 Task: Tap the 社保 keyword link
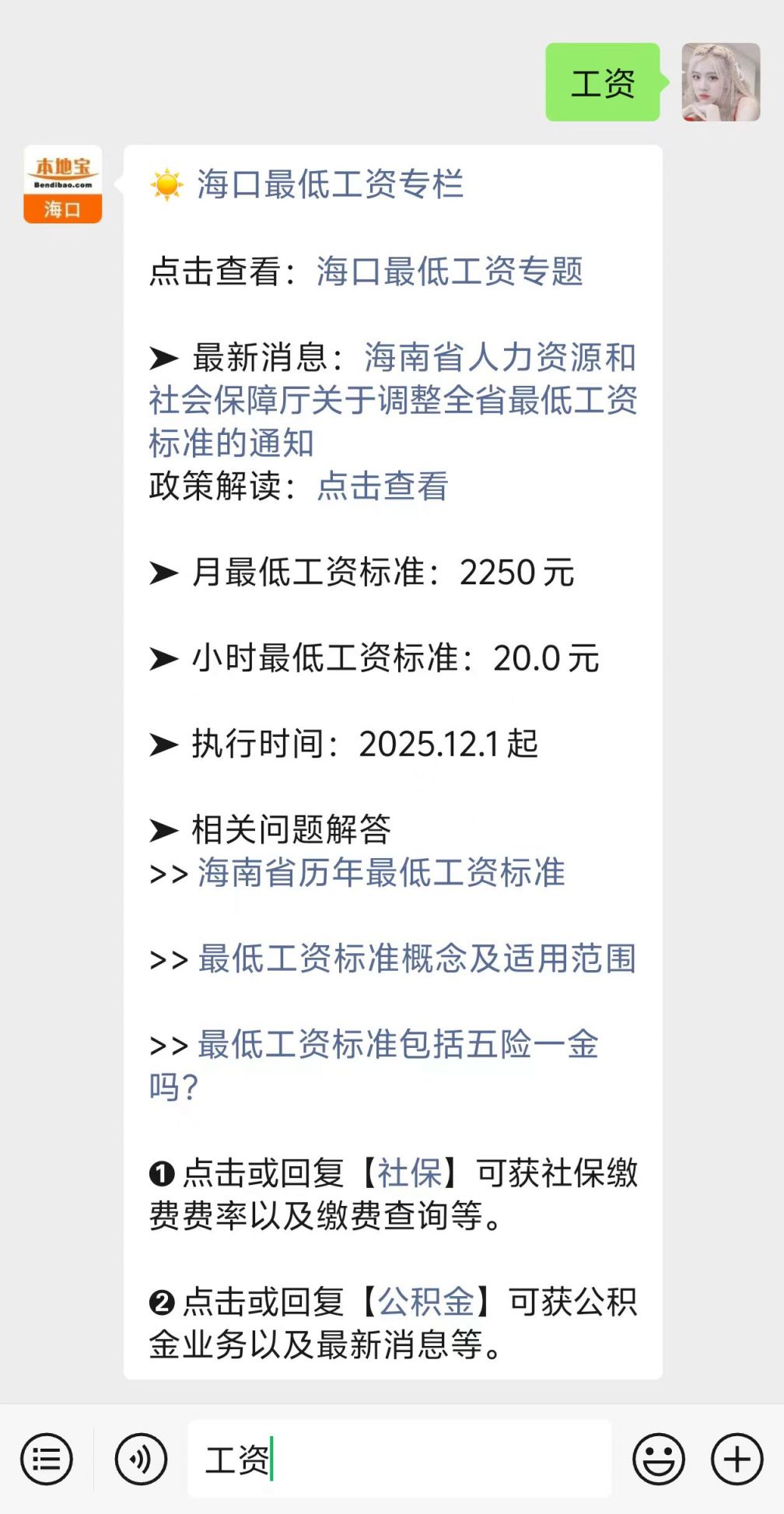(410, 1173)
